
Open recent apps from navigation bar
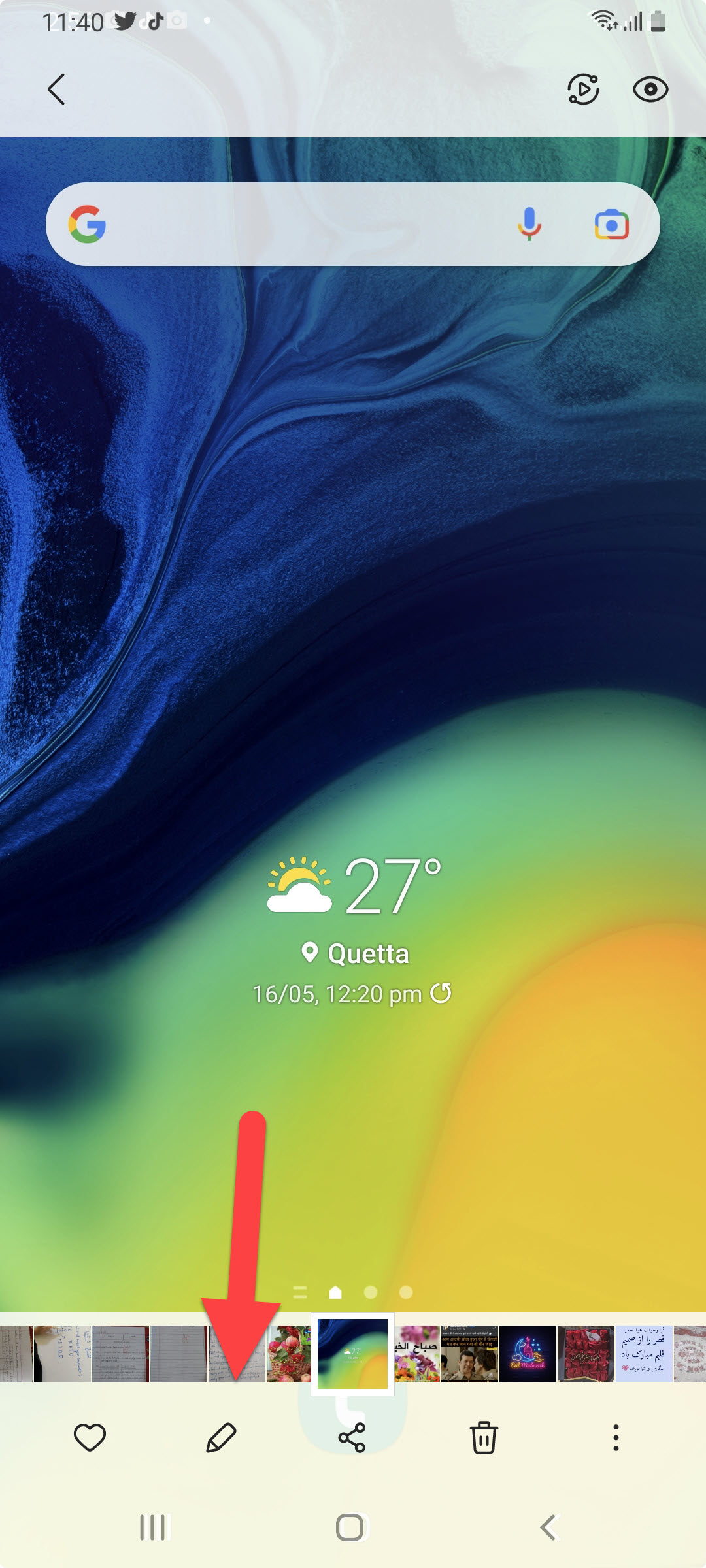pos(154,1527)
